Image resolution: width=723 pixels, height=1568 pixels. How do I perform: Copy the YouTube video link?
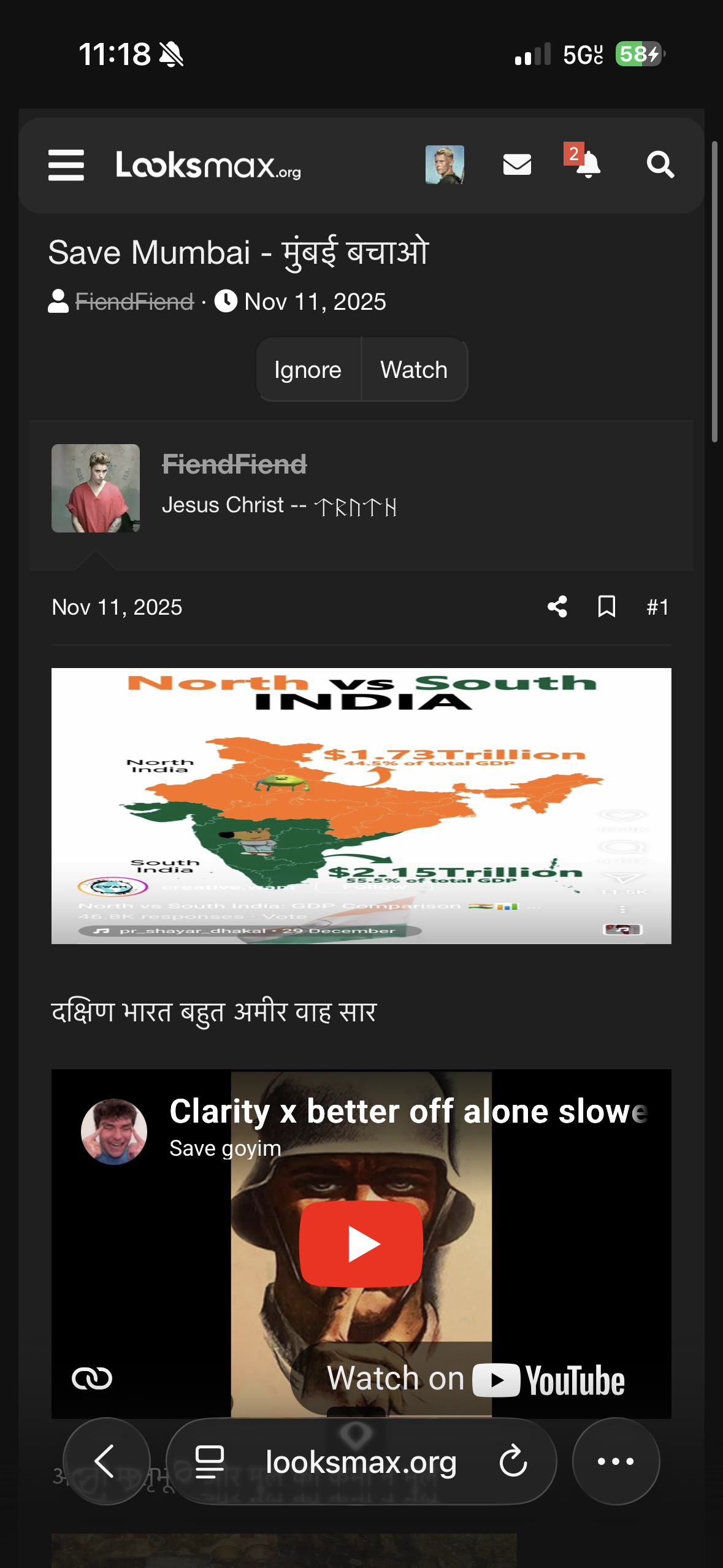click(92, 1378)
